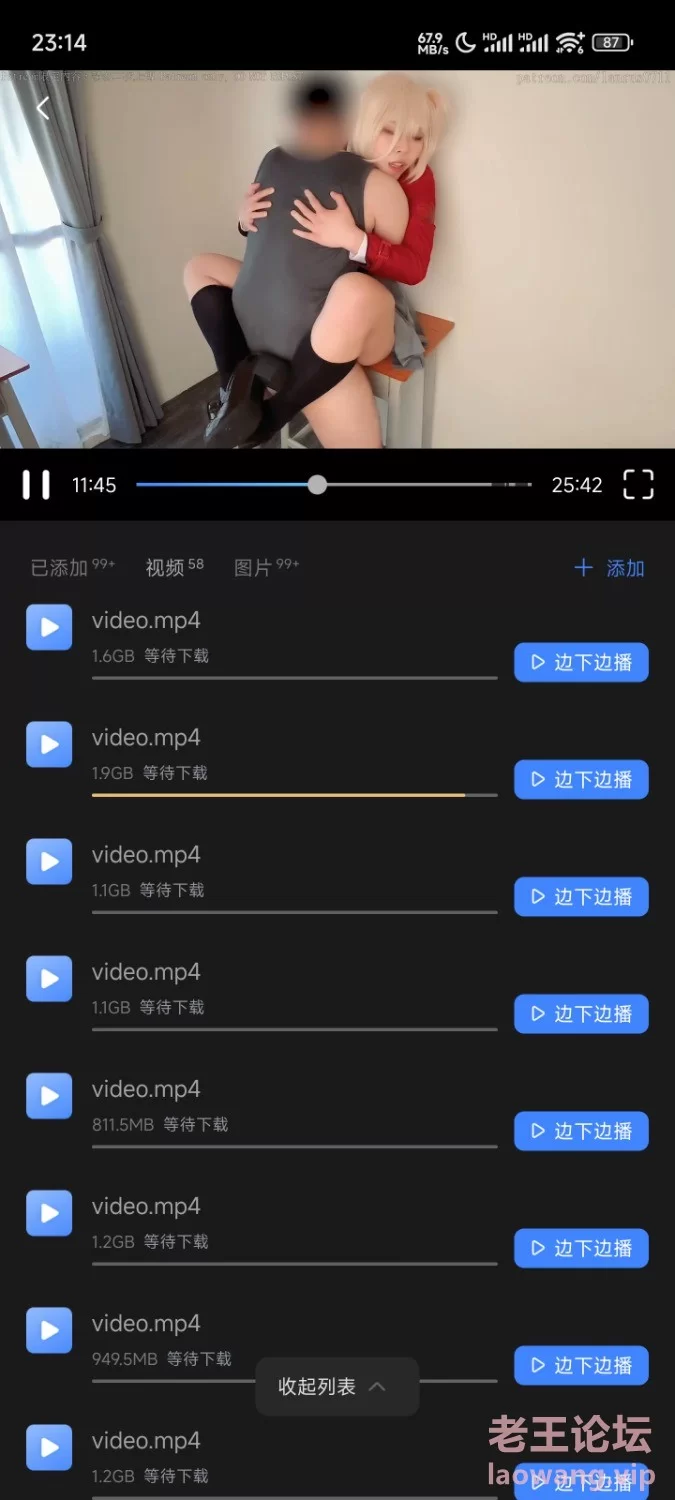Viewport: 675px width, 1500px height.
Task: Pause the playing video
Action: (x=36, y=485)
